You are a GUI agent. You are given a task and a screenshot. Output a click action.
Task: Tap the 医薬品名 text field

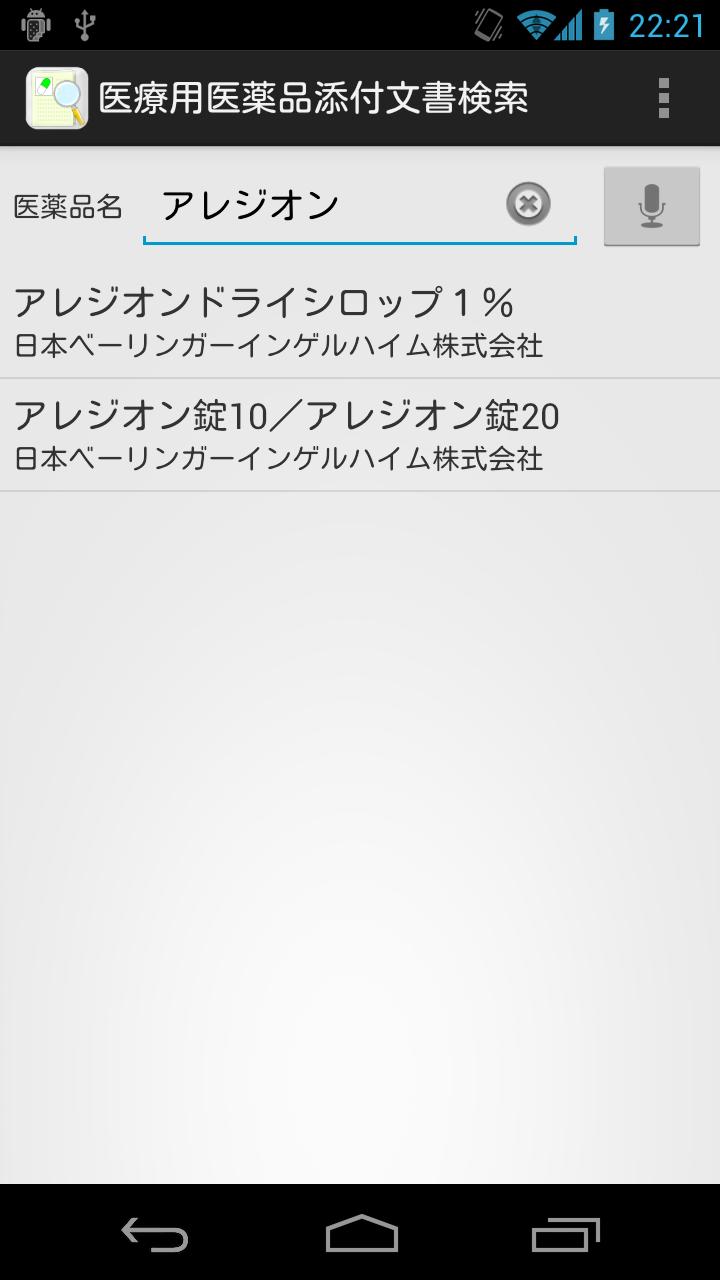tap(330, 206)
